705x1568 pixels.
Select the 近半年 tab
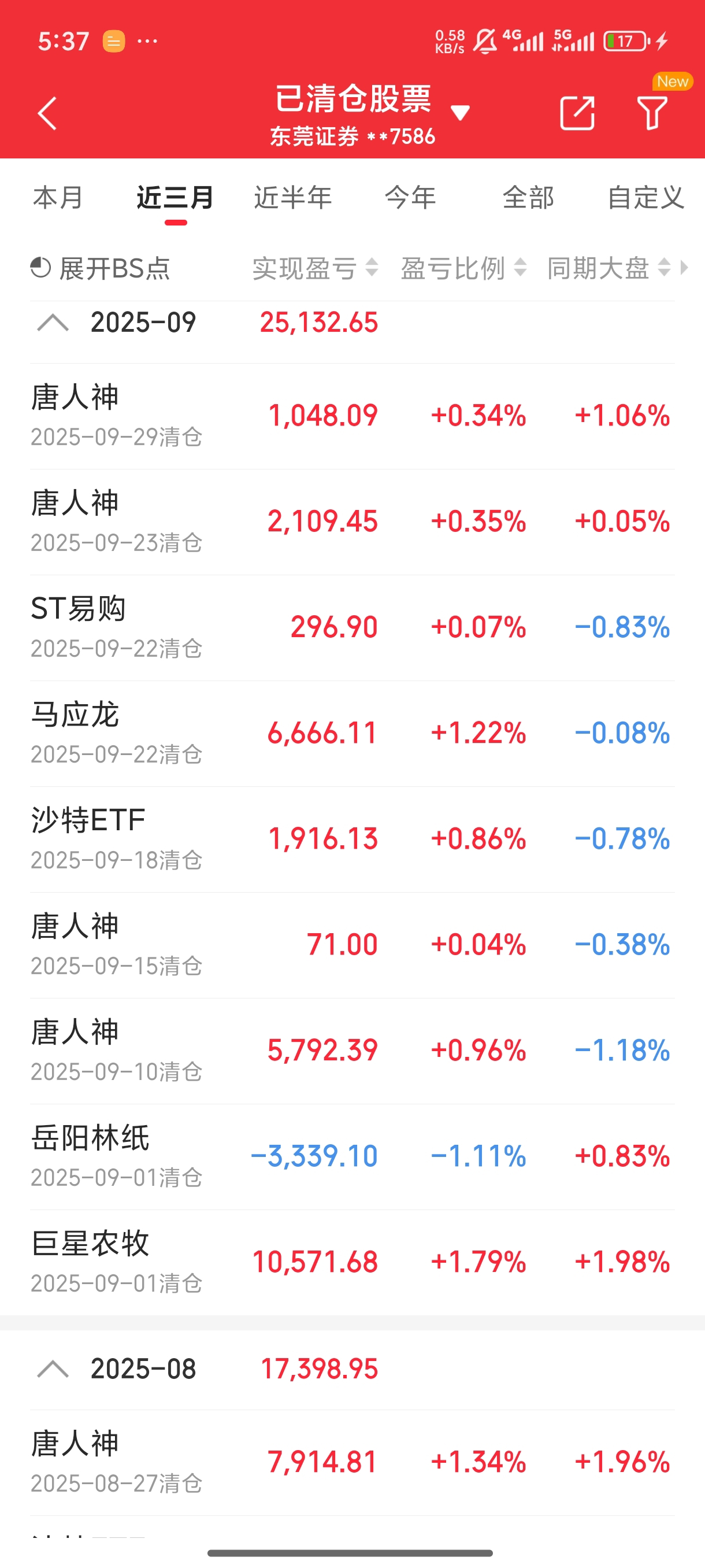[292, 198]
